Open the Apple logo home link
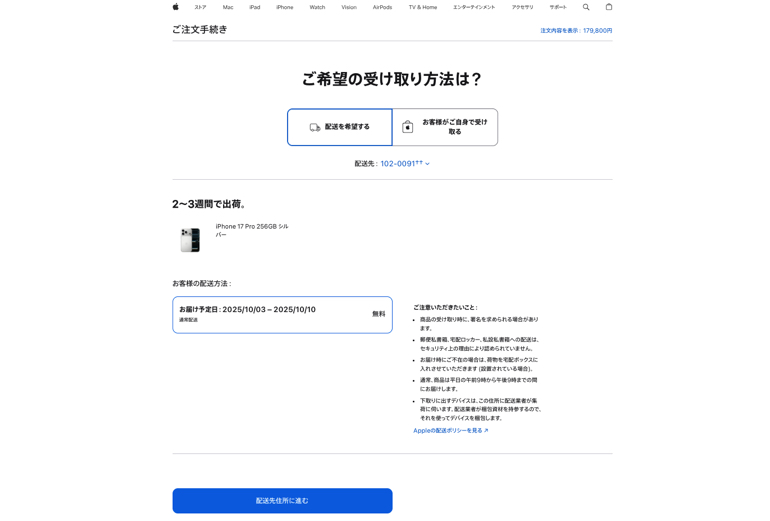The height and width of the screenshot is (521, 770). coord(176,7)
